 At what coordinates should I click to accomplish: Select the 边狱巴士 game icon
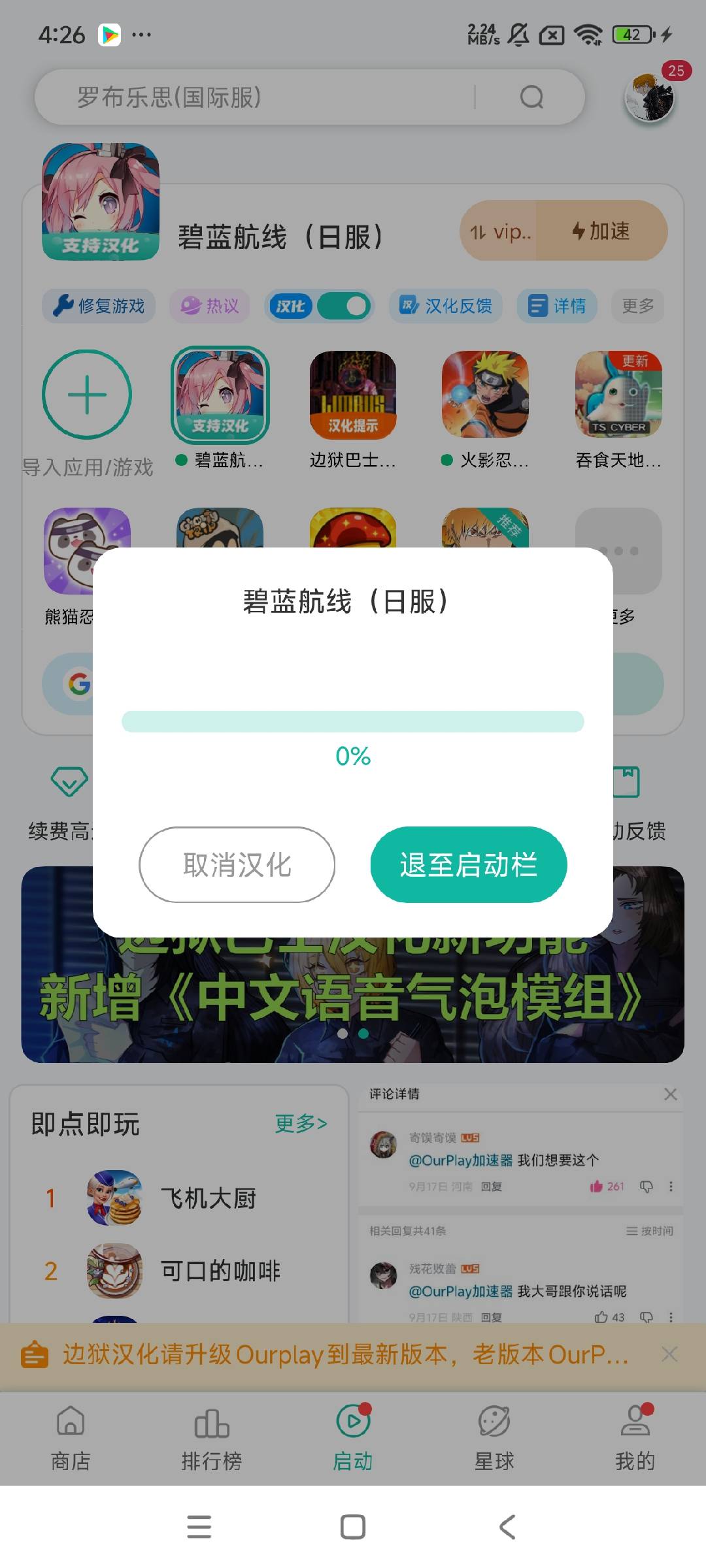tap(353, 395)
